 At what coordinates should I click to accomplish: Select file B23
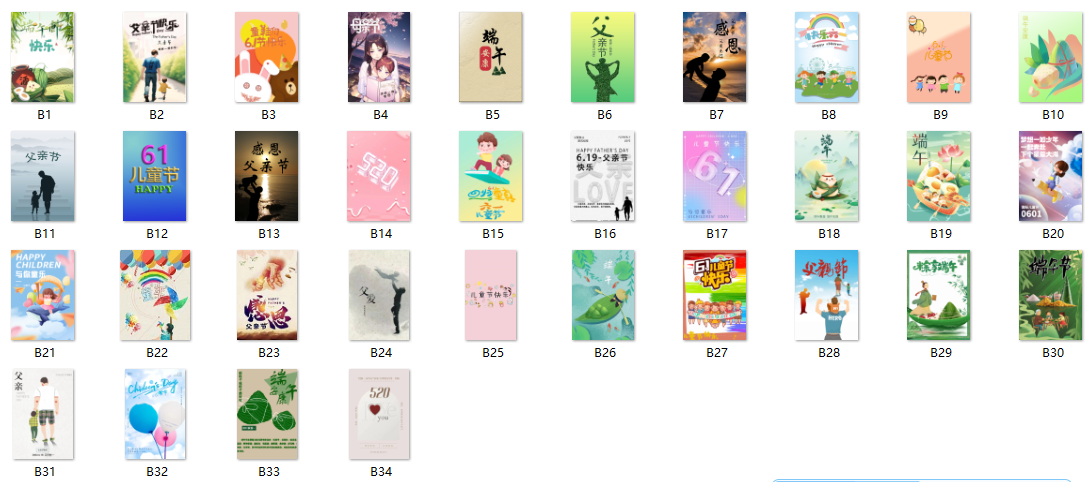(267, 295)
